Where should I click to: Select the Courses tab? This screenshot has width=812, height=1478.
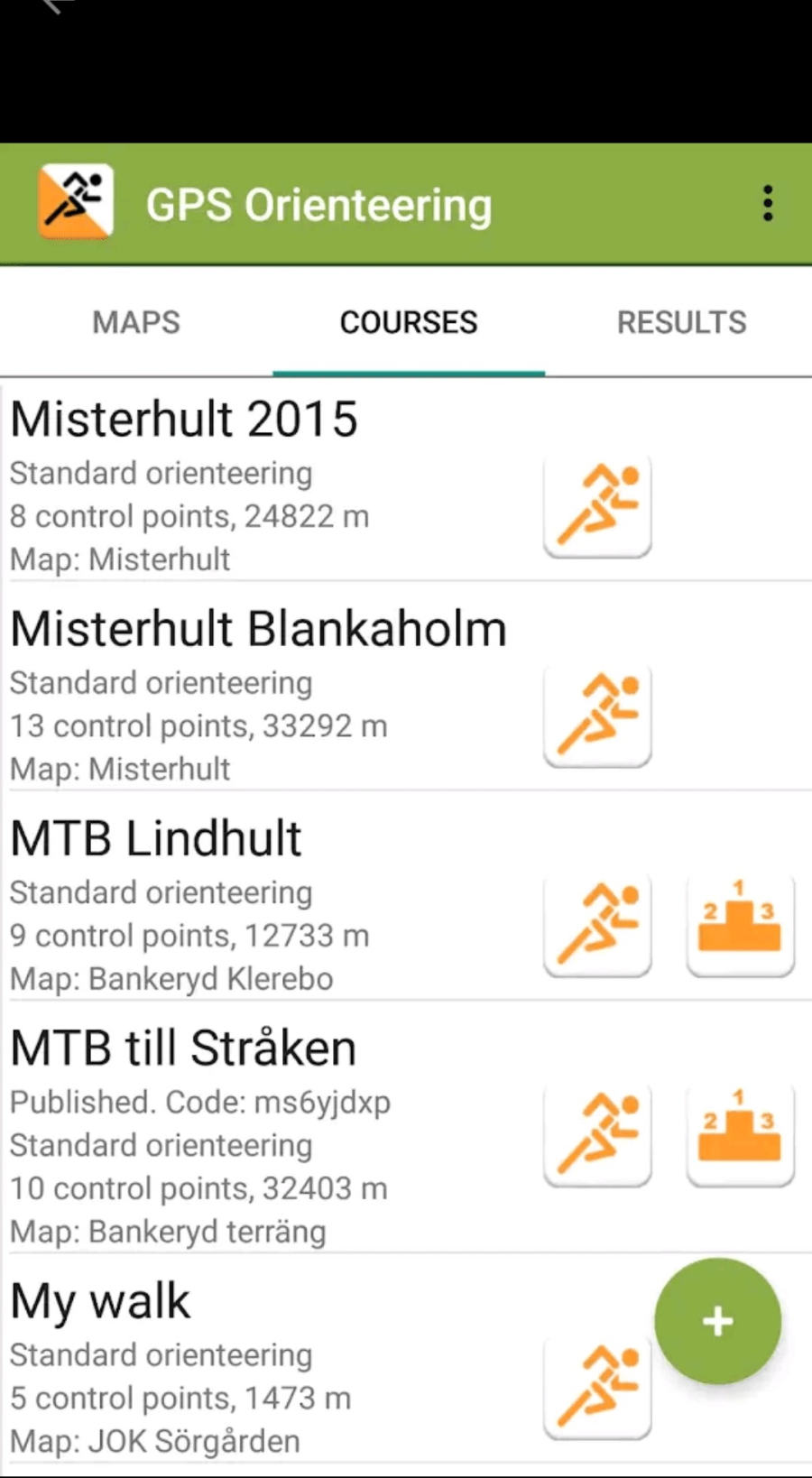[409, 322]
